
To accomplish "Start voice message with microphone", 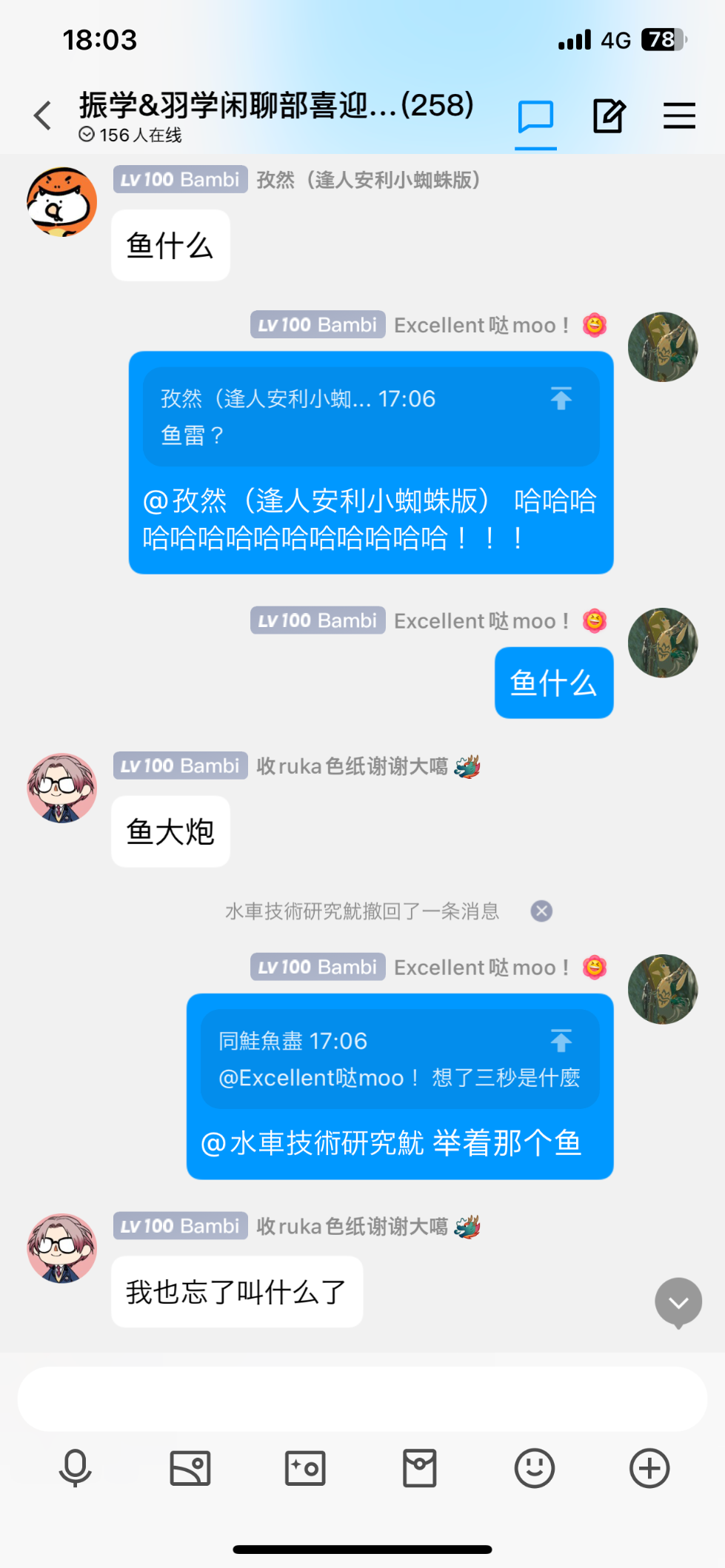I will click(76, 1468).
